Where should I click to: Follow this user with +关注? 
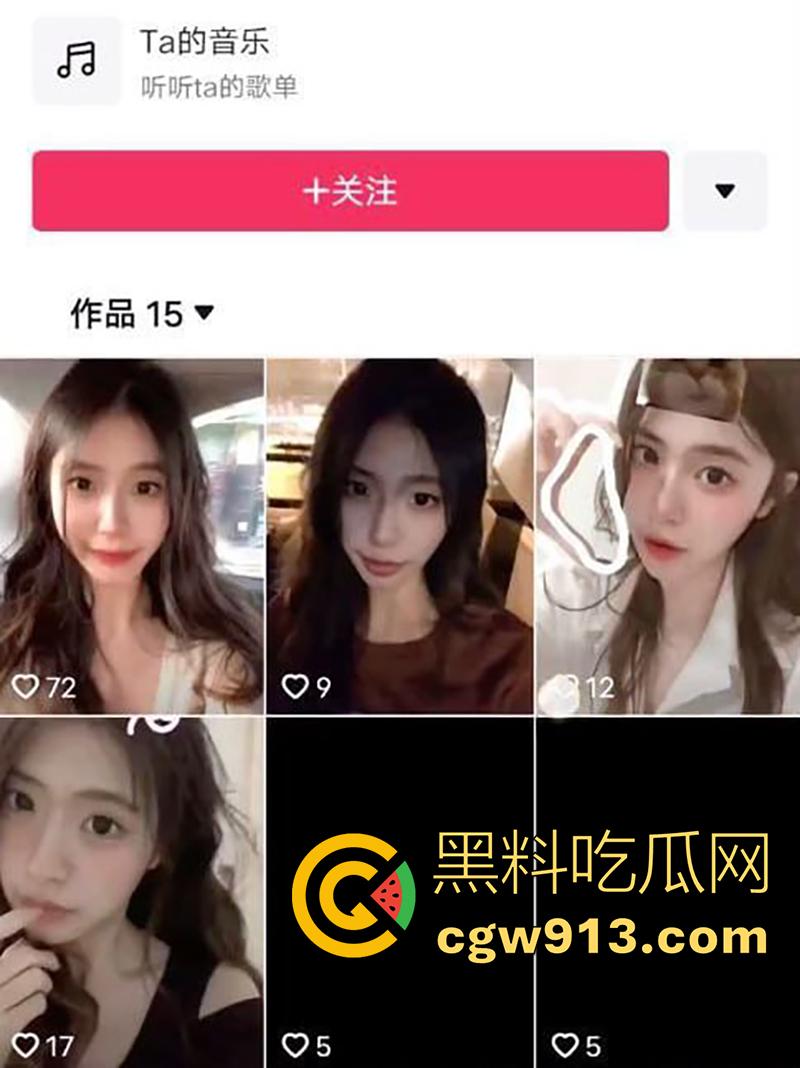click(x=350, y=191)
